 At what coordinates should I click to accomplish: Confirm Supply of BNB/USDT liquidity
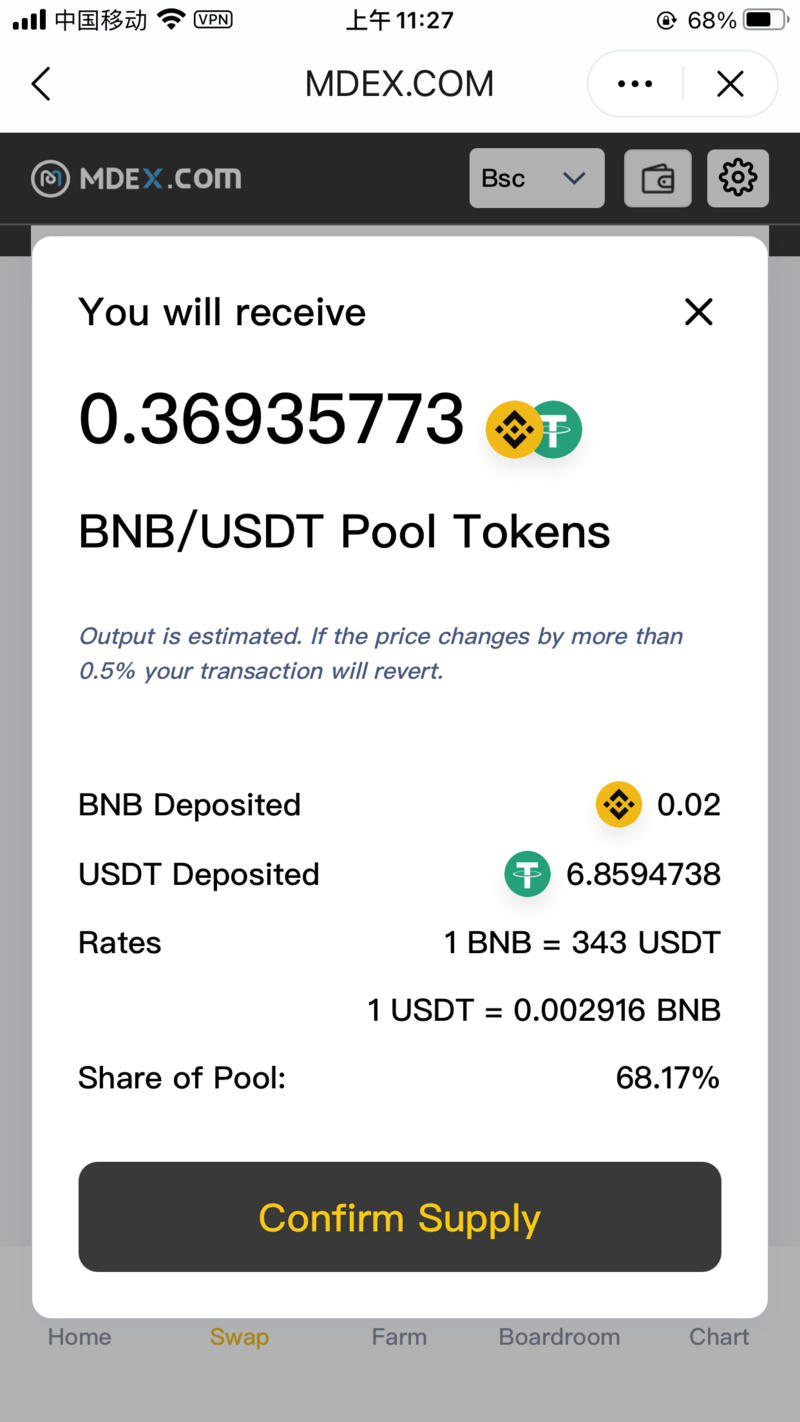tap(400, 1217)
